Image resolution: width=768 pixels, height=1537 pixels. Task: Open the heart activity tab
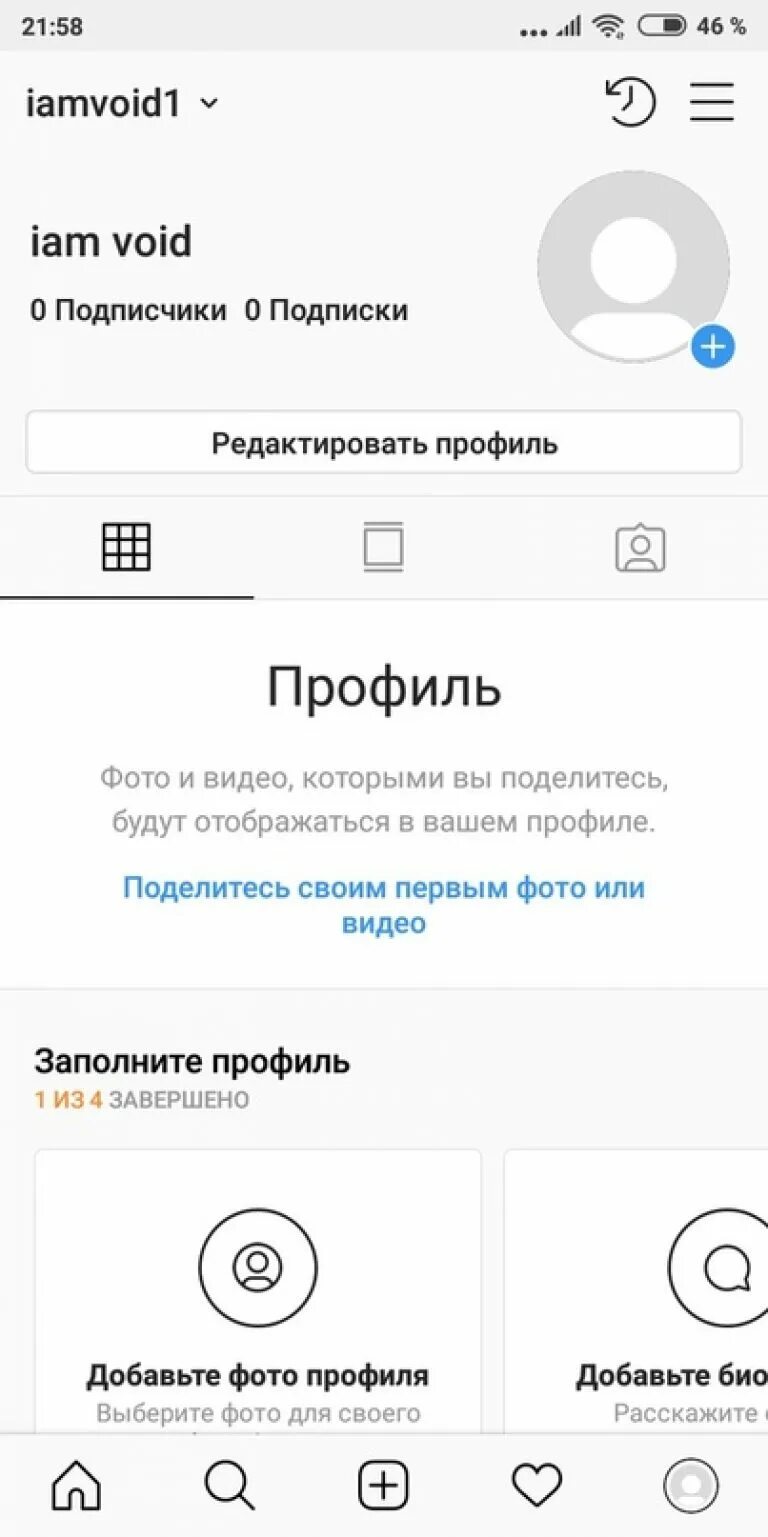tap(537, 1485)
